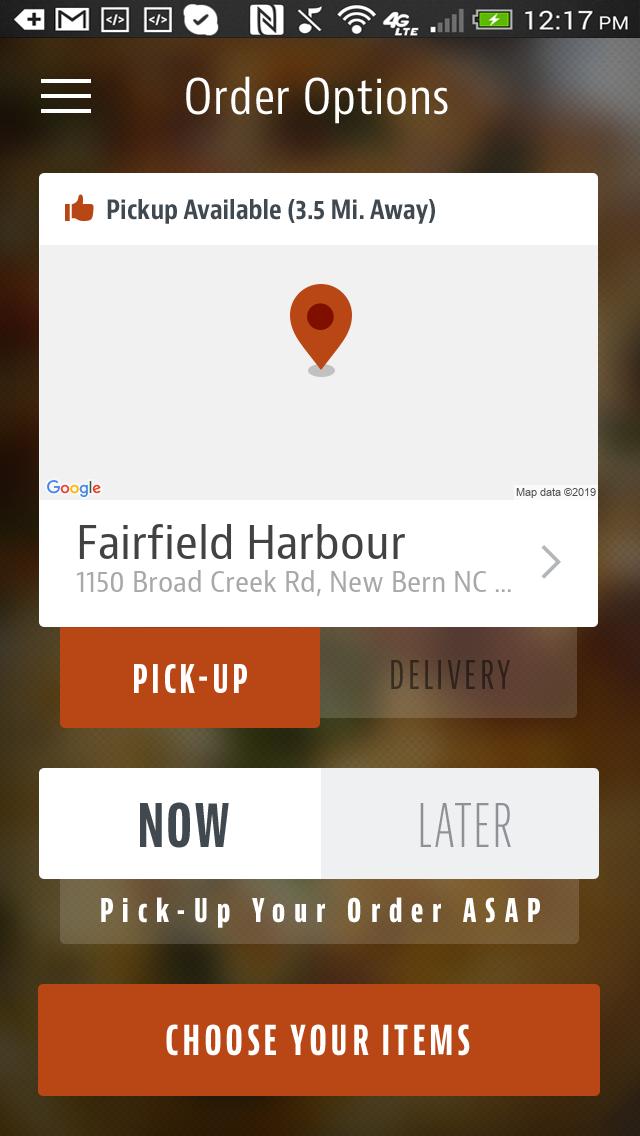Image resolution: width=640 pixels, height=1136 pixels.
Task: Open the Fairfield Harbour location details
Action: click(318, 562)
